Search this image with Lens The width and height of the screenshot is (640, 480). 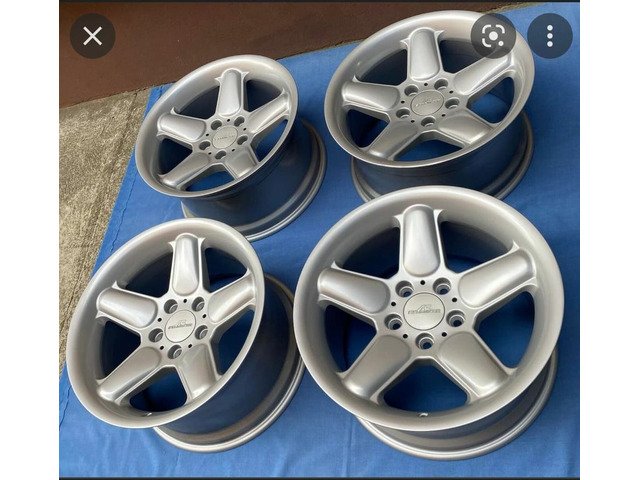point(493,37)
